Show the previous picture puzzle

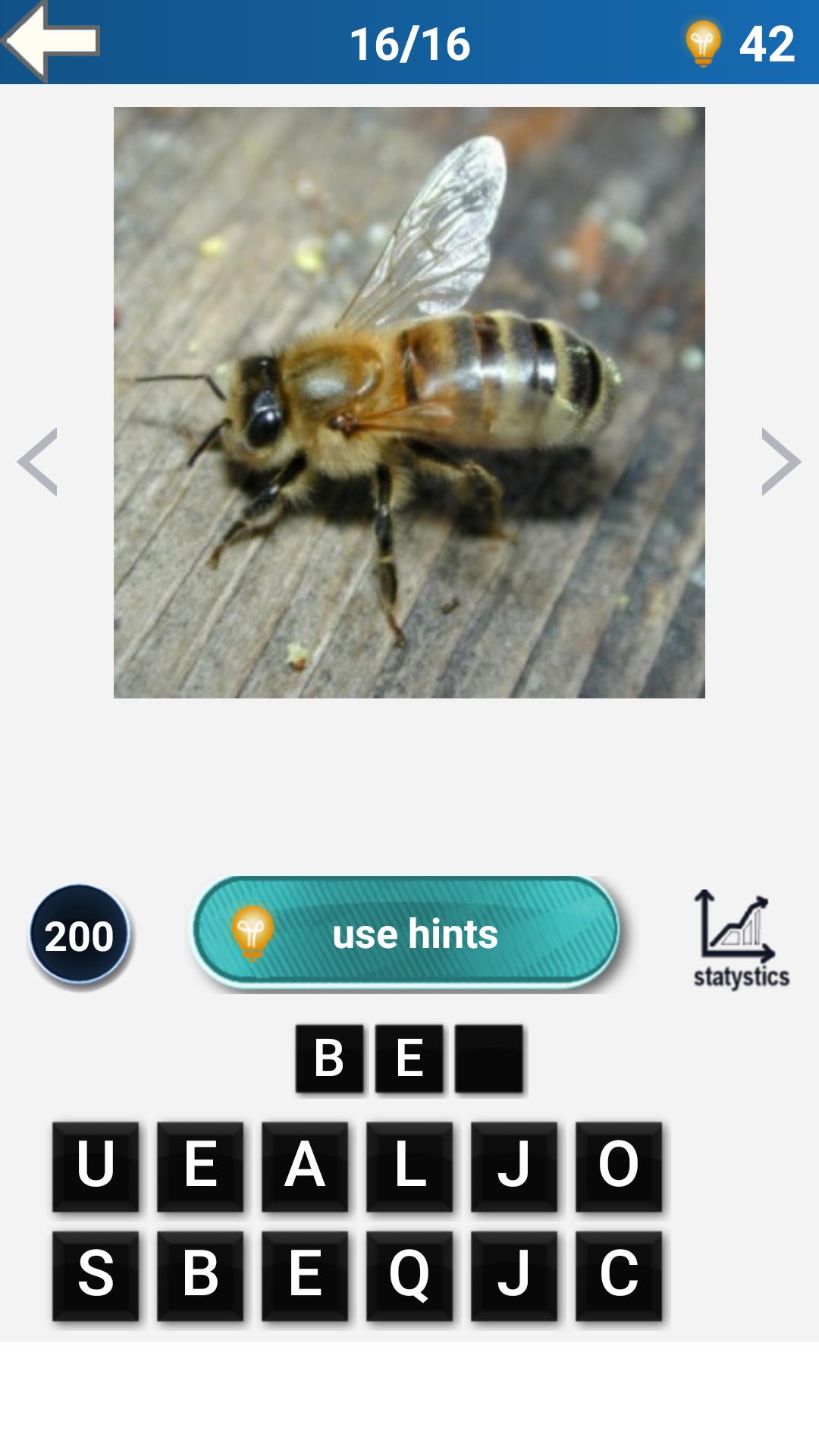coord(38,461)
